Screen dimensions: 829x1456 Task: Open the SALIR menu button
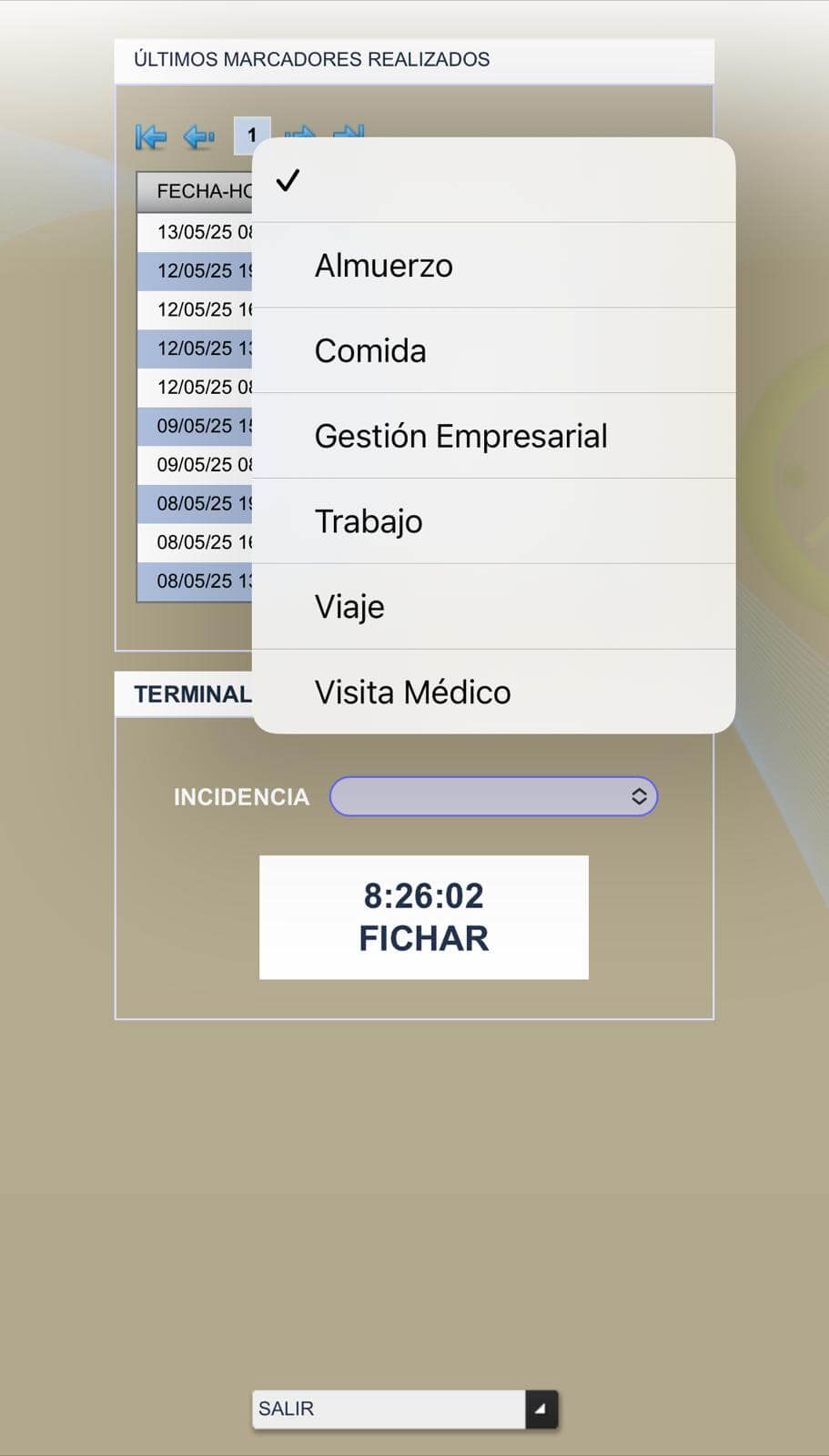point(405,1410)
